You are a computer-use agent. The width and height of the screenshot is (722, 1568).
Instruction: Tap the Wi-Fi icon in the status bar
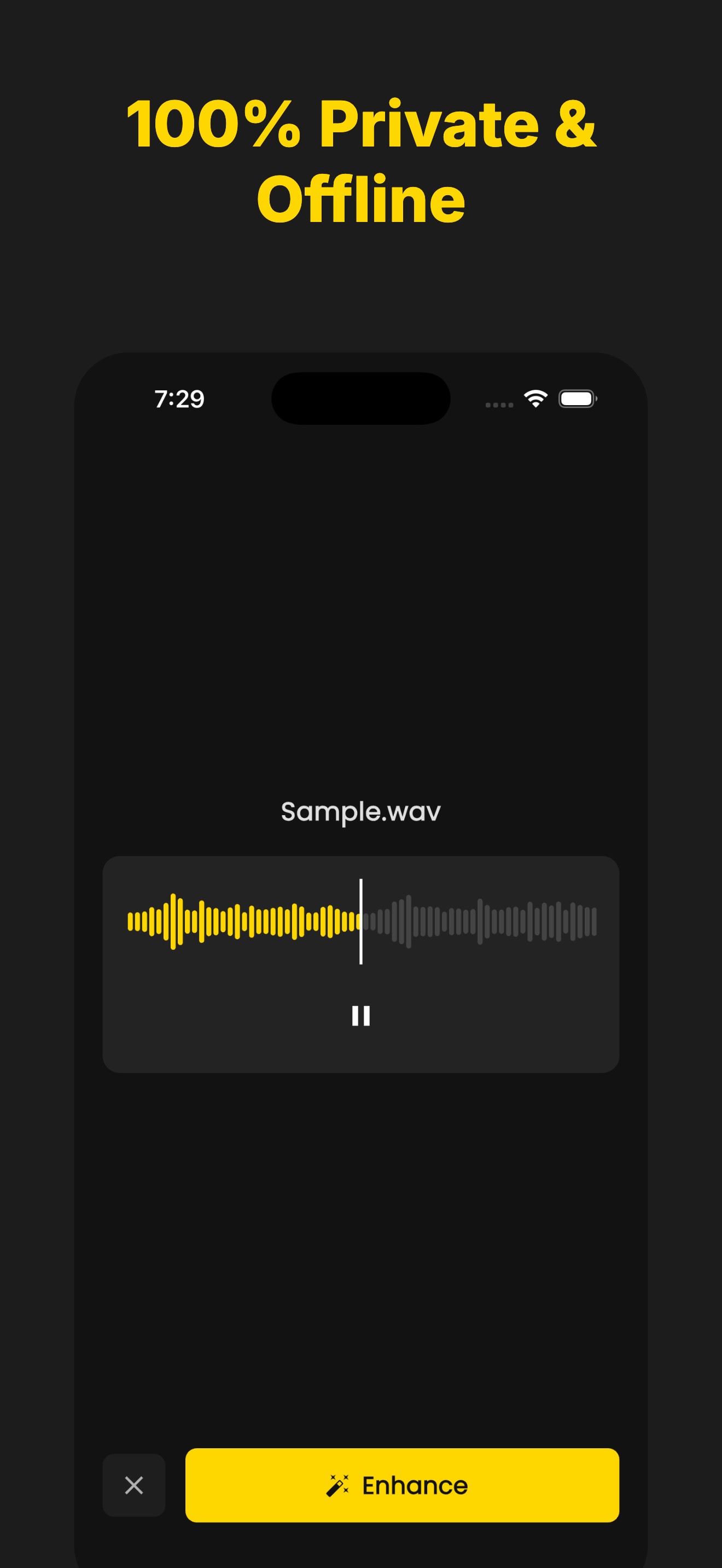tap(534, 397)
